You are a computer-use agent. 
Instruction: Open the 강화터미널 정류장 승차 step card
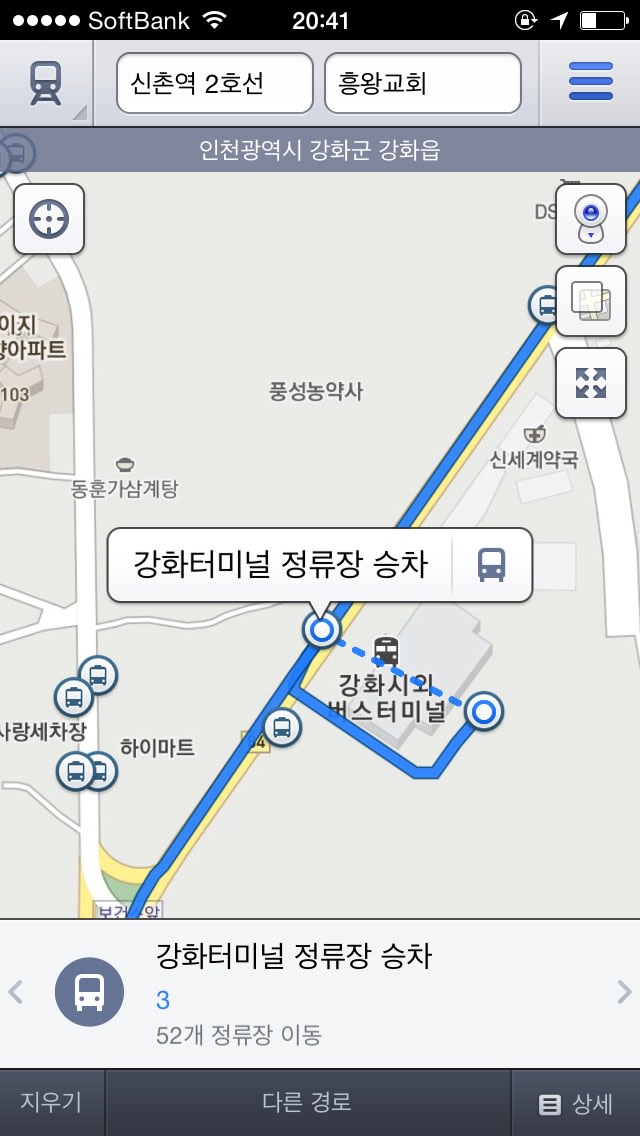[320, 992]
